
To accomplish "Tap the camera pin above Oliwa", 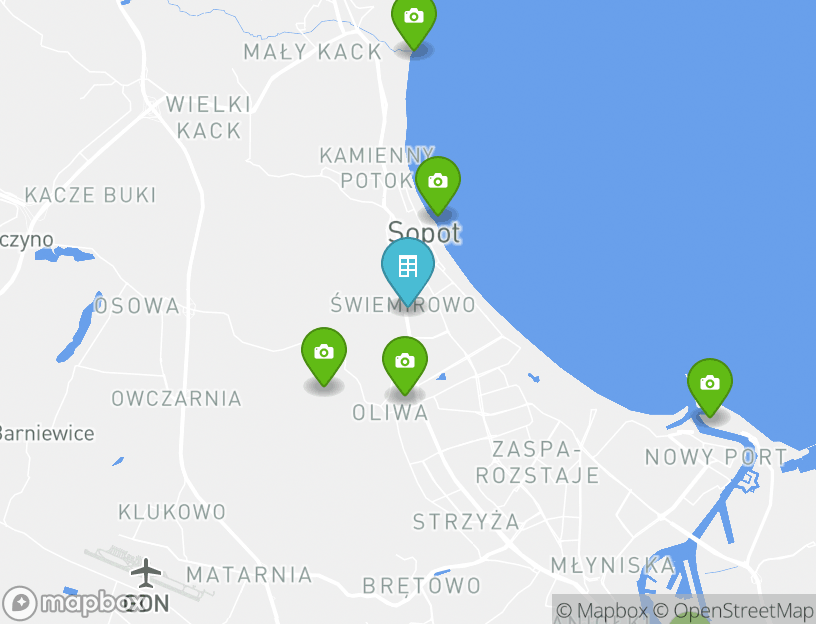I will point(404,361).
